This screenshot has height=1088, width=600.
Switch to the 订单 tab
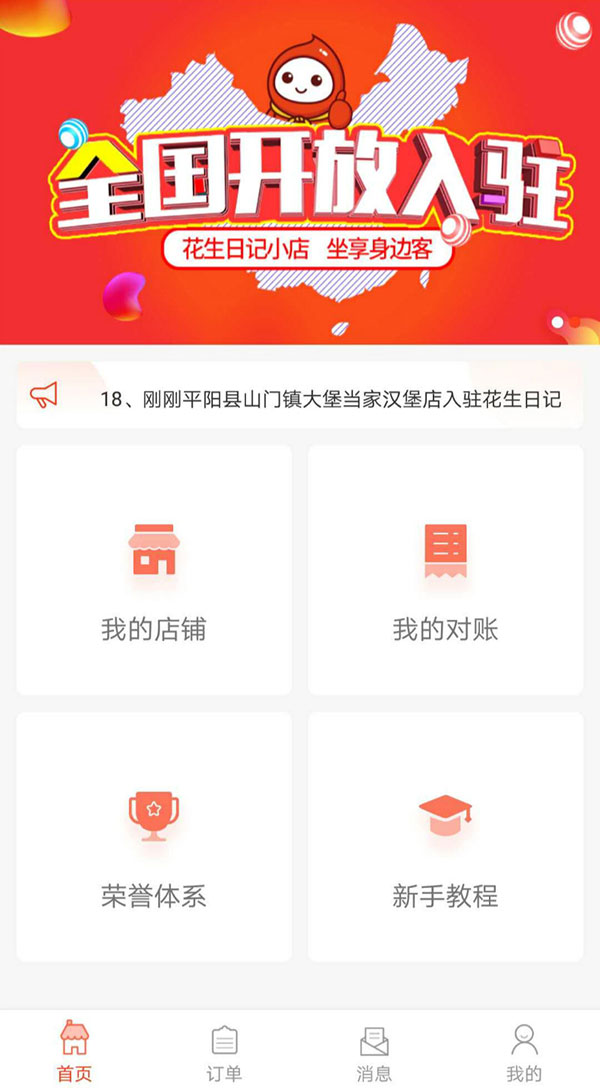pyautogui.click(x=224, y=1050)
